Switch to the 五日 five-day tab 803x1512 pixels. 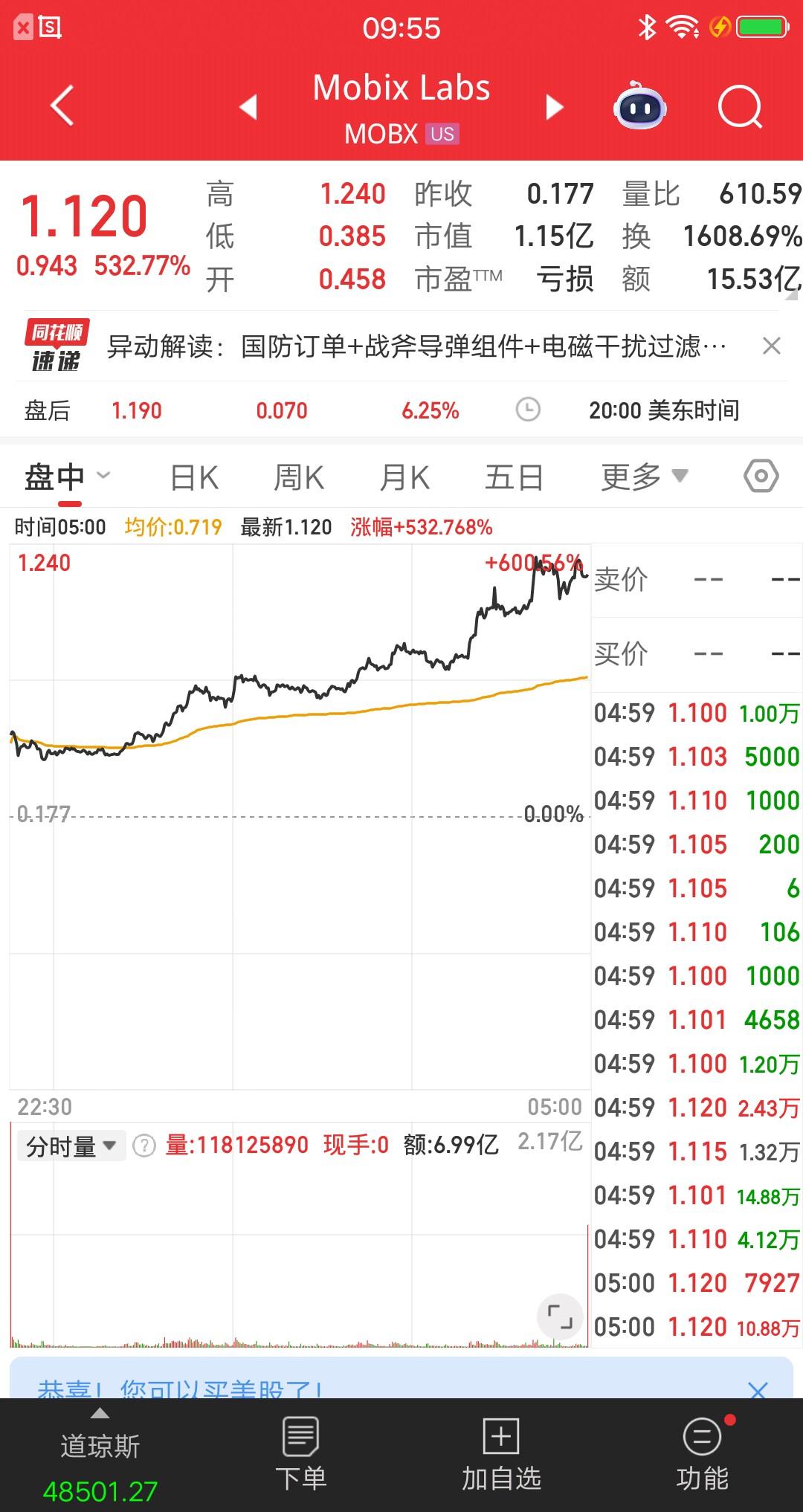click(512, 476)
